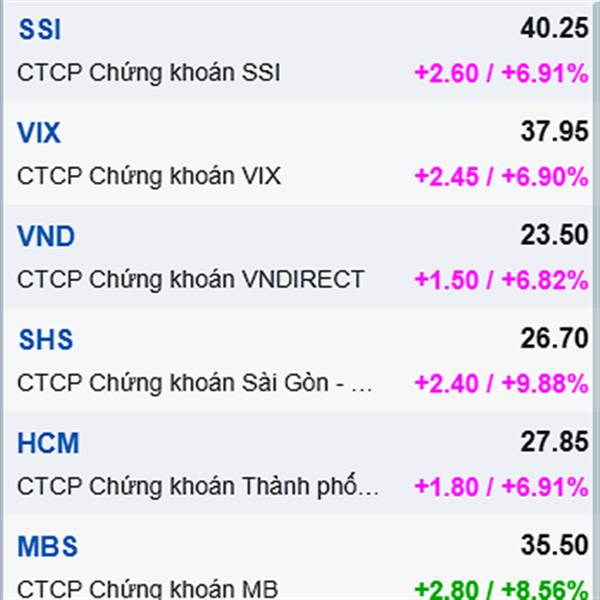This screenshot has width=600, height=600.
Task: Open the VIX stock row
Action: [x=298, y=153]
